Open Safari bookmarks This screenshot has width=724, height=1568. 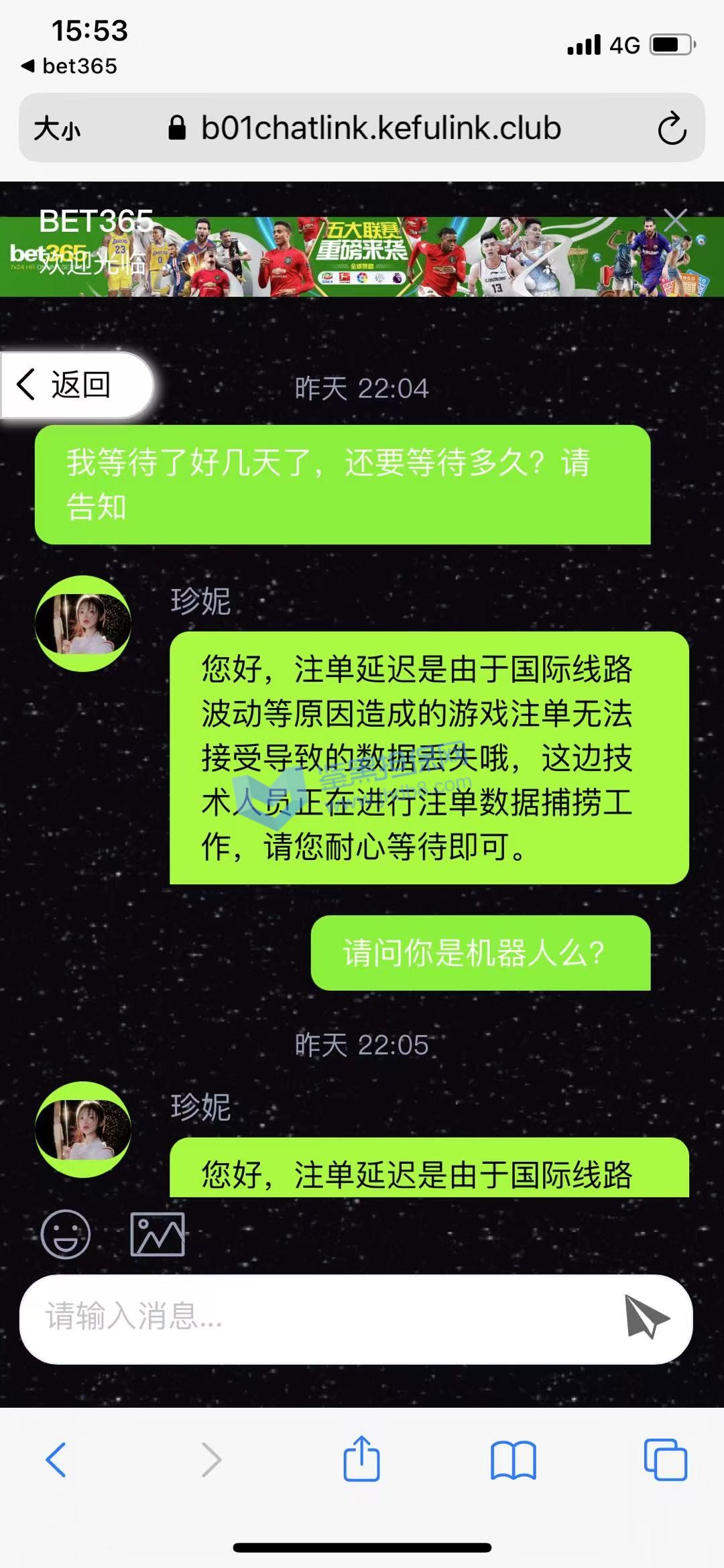514,1460
